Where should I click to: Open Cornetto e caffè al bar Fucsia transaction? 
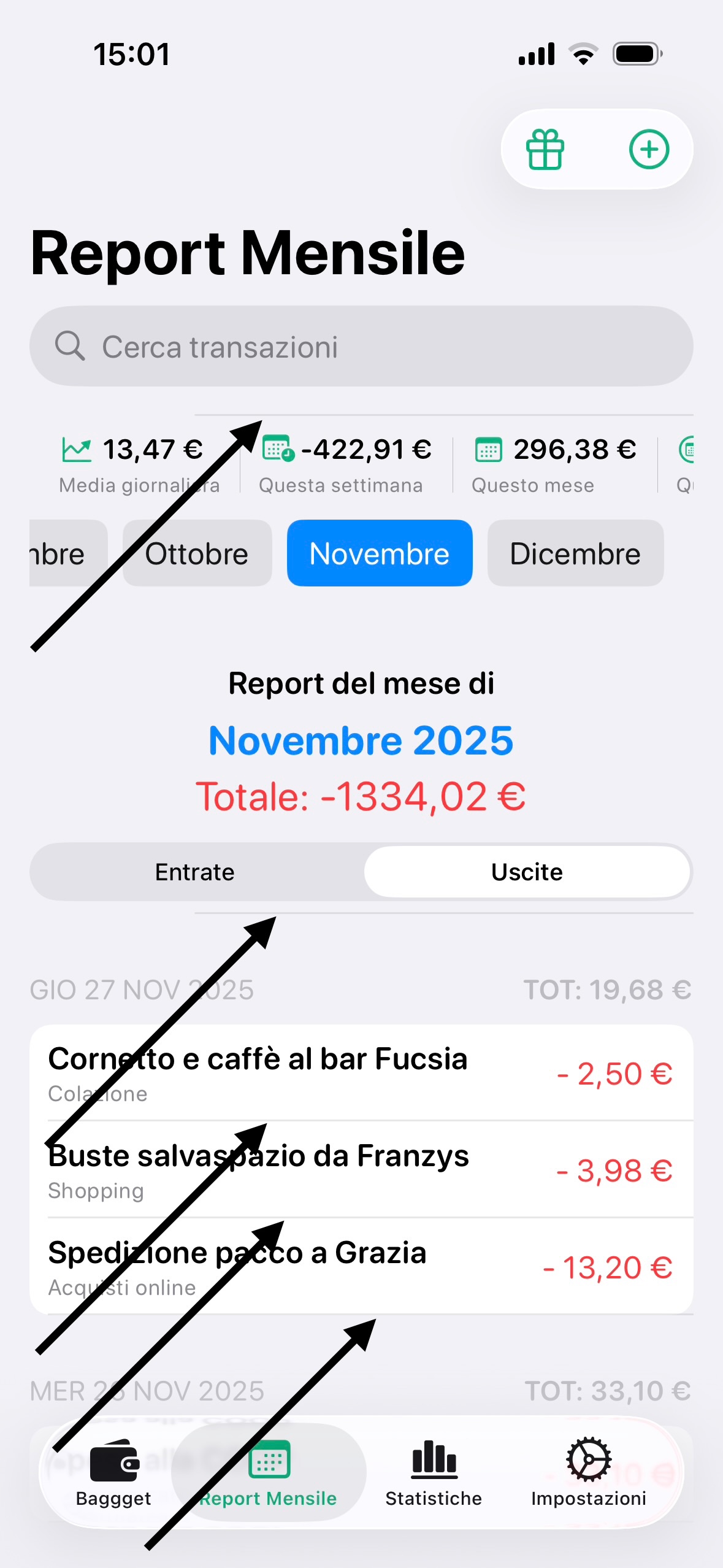(x=361, y=1073)
